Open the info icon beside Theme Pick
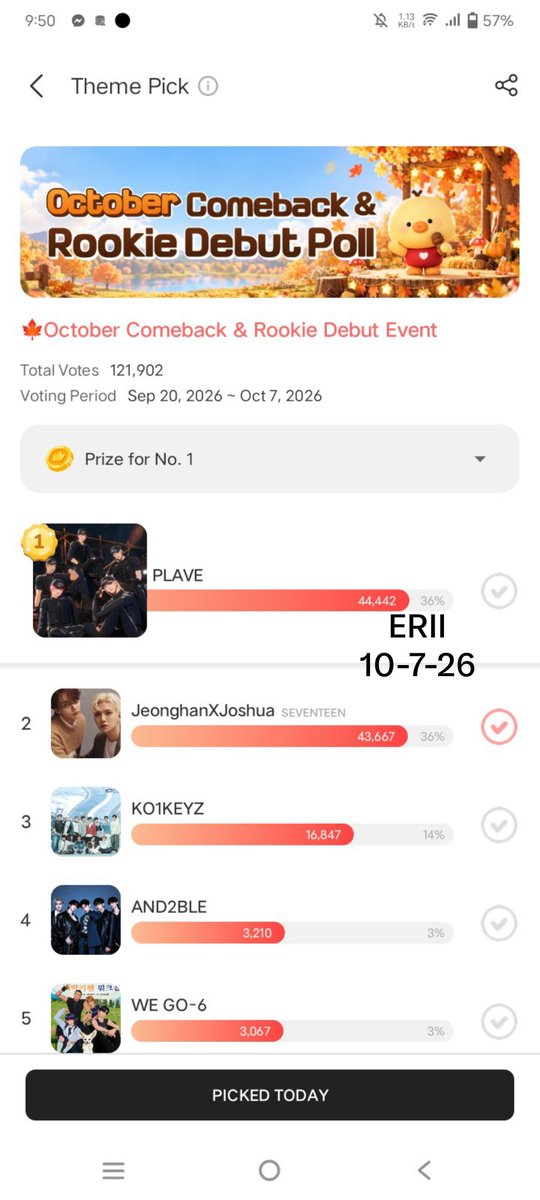Image resolution: width=540 pixels, height=1200 pixels. (208, 86)
